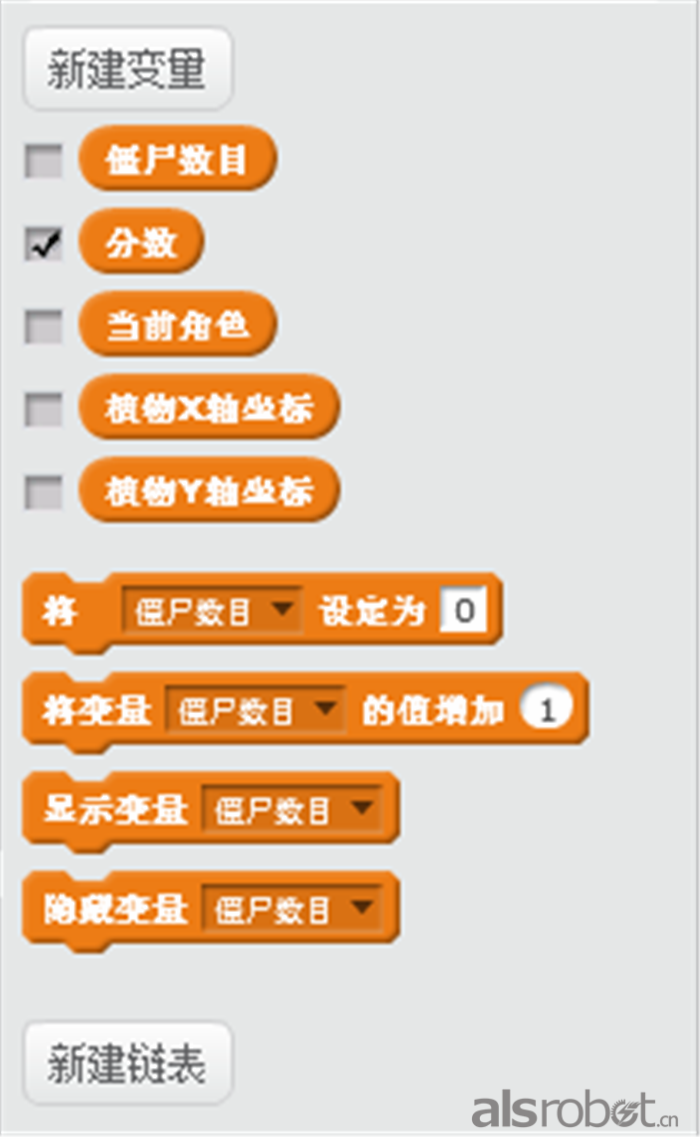The image size is (700, 1137).
Task: Expand the variable dropdown in the 的值增加 block
Action: tap(255, 711)
